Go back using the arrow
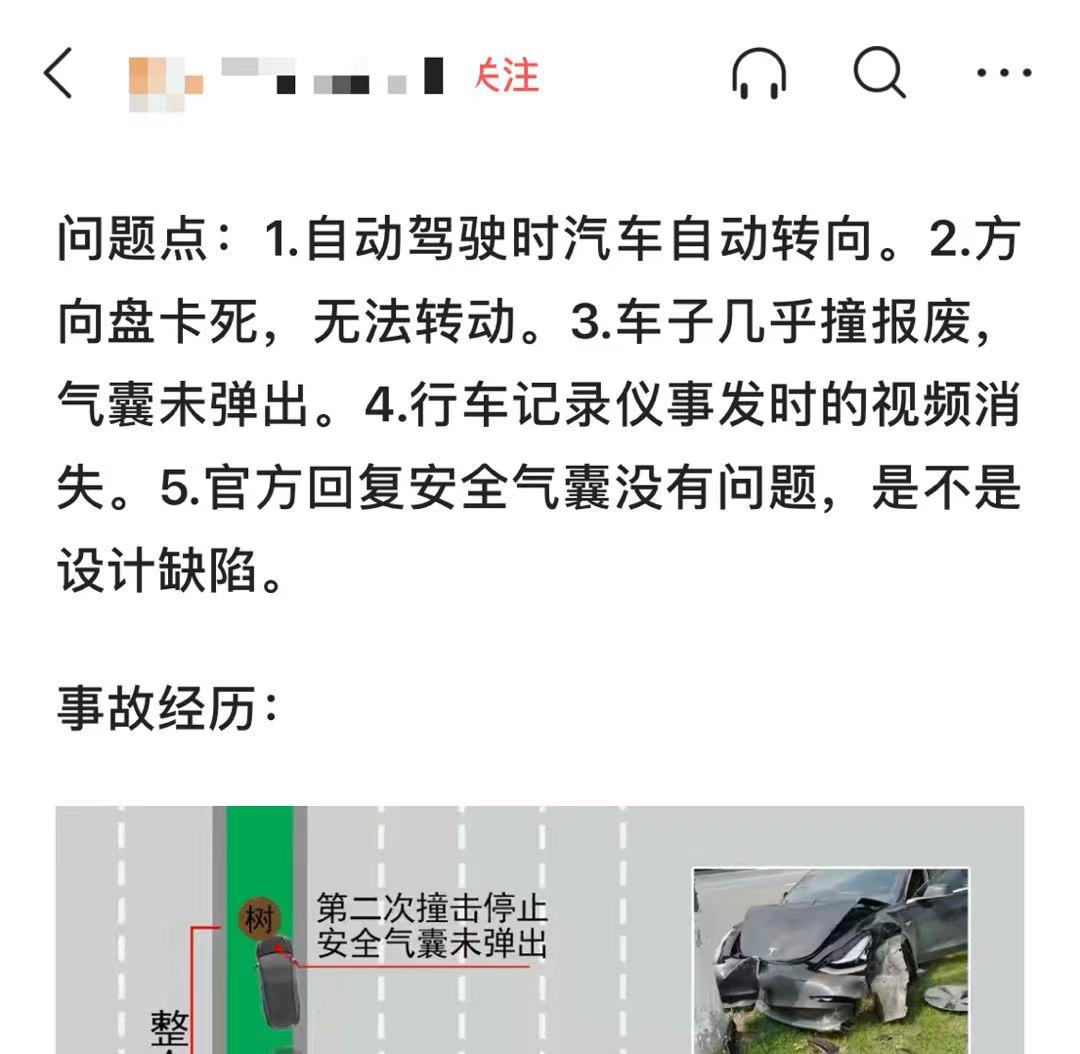The image size is (1080, 1054). (x=59, y=75)
